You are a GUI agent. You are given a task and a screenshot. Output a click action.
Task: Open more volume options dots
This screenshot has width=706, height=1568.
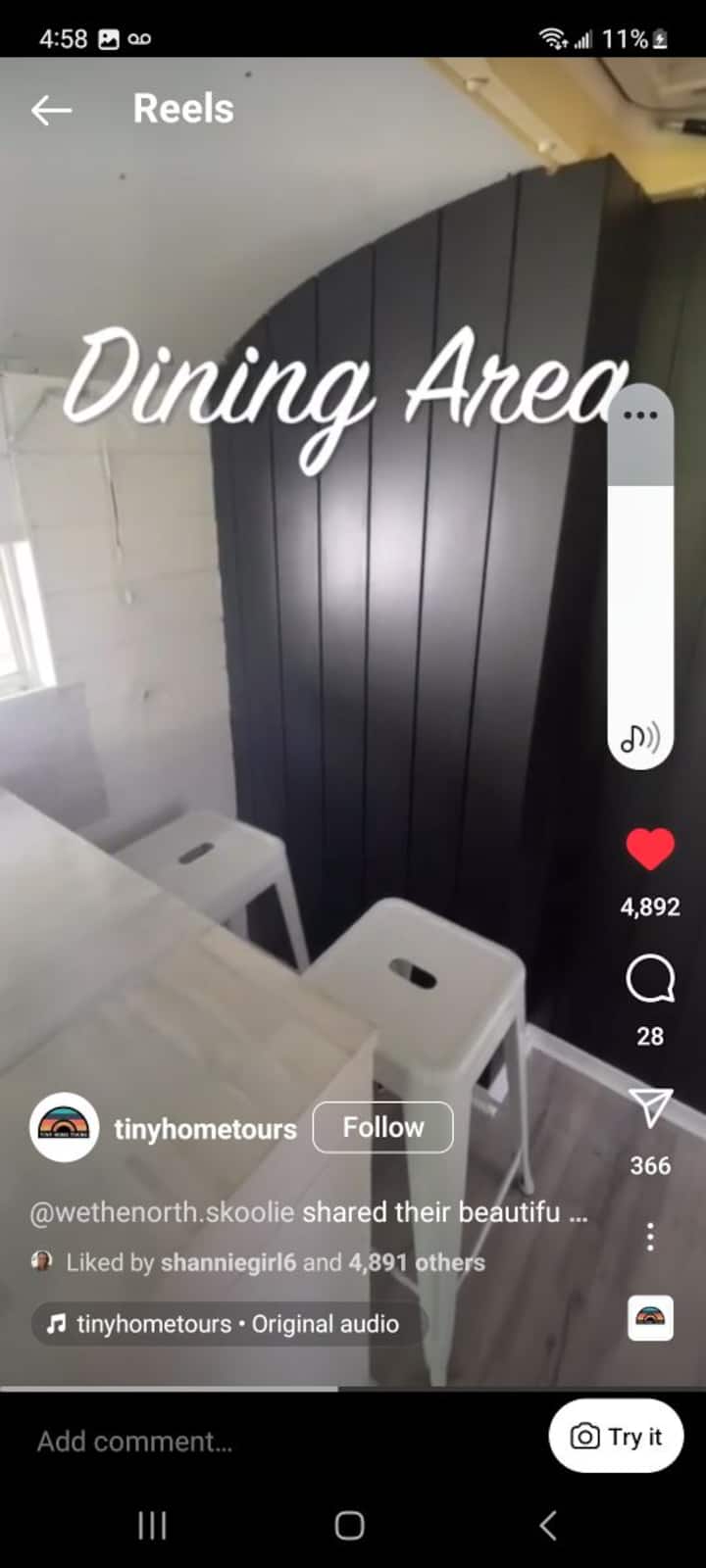tap(640, 416)
